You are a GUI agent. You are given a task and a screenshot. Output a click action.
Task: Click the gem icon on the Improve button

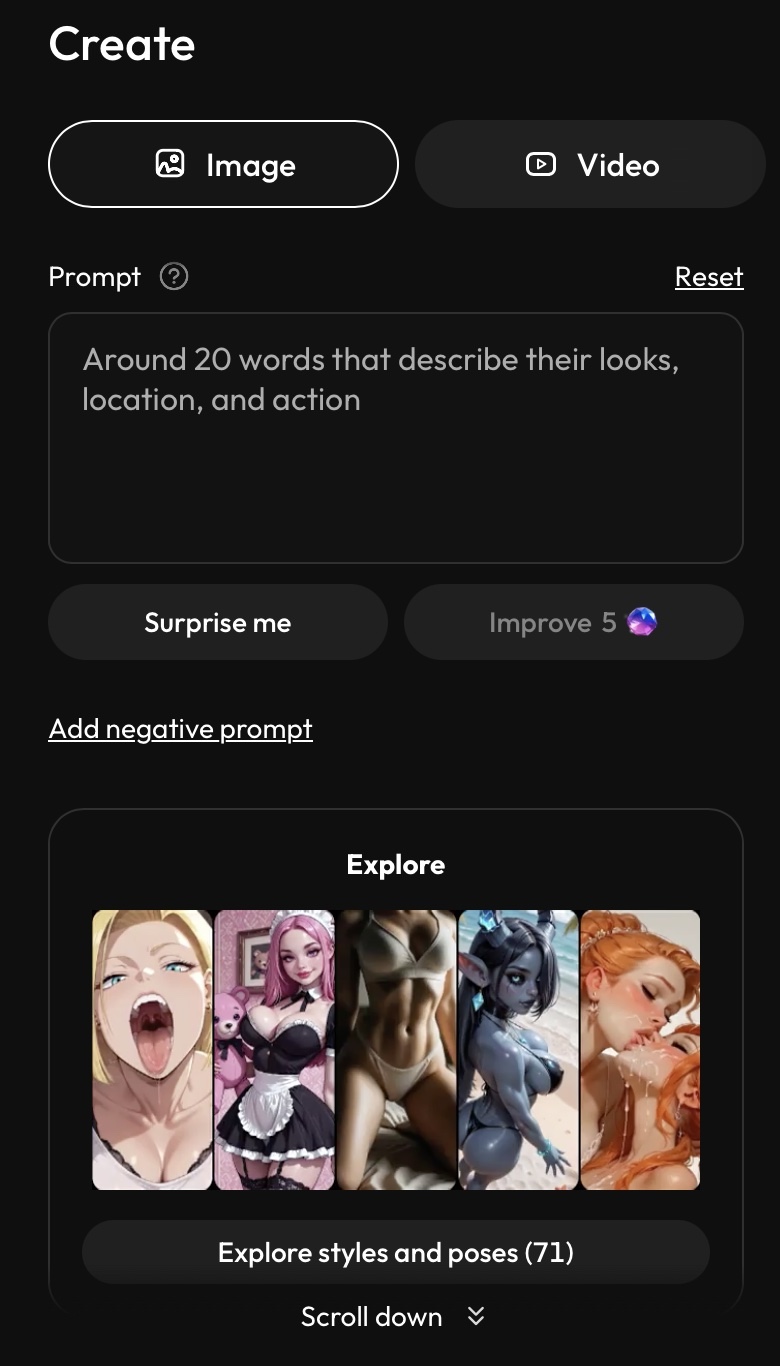pos(641,622)
